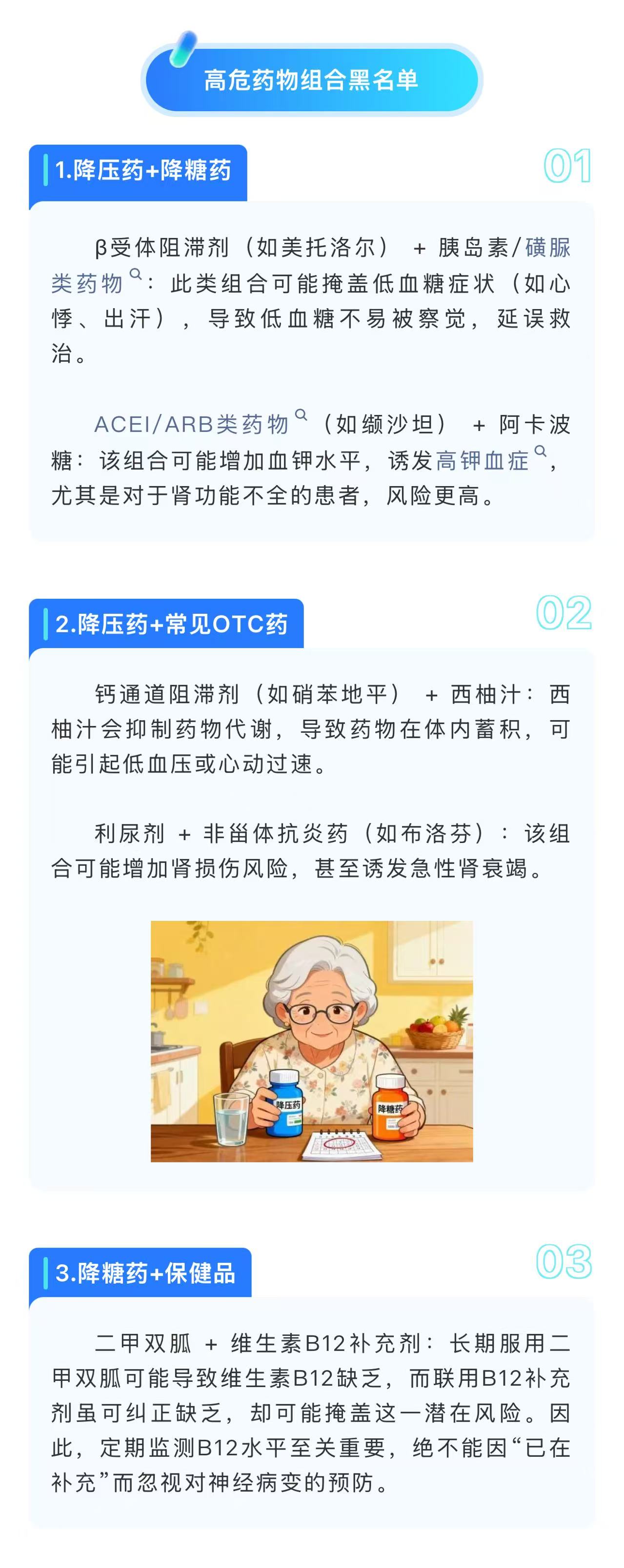Screen dimensions: 624x1568
Task: Open the ACEI/ARB类药物 search link
Action: pos(191,424)
